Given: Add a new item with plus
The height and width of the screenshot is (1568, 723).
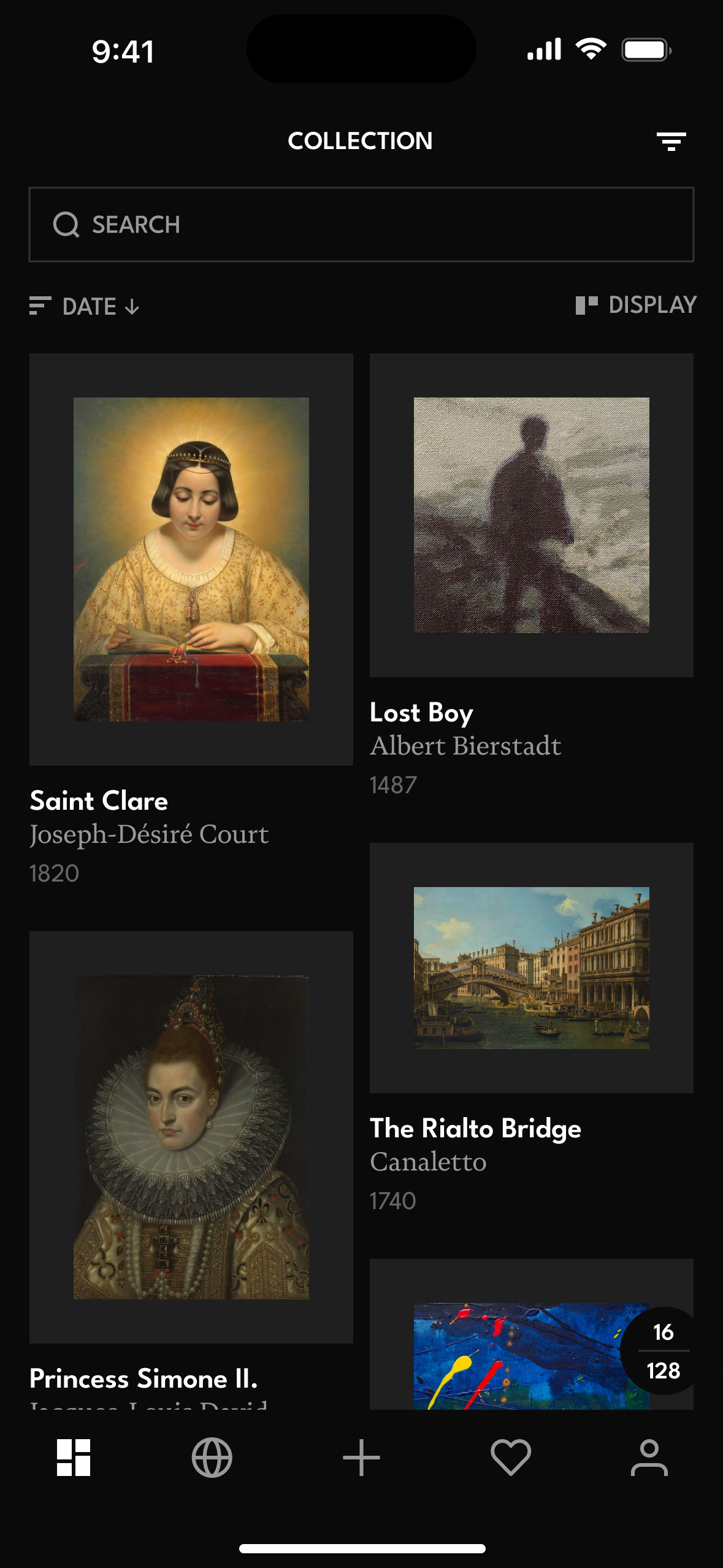Looking at the screenshot, I should 361,1457.
